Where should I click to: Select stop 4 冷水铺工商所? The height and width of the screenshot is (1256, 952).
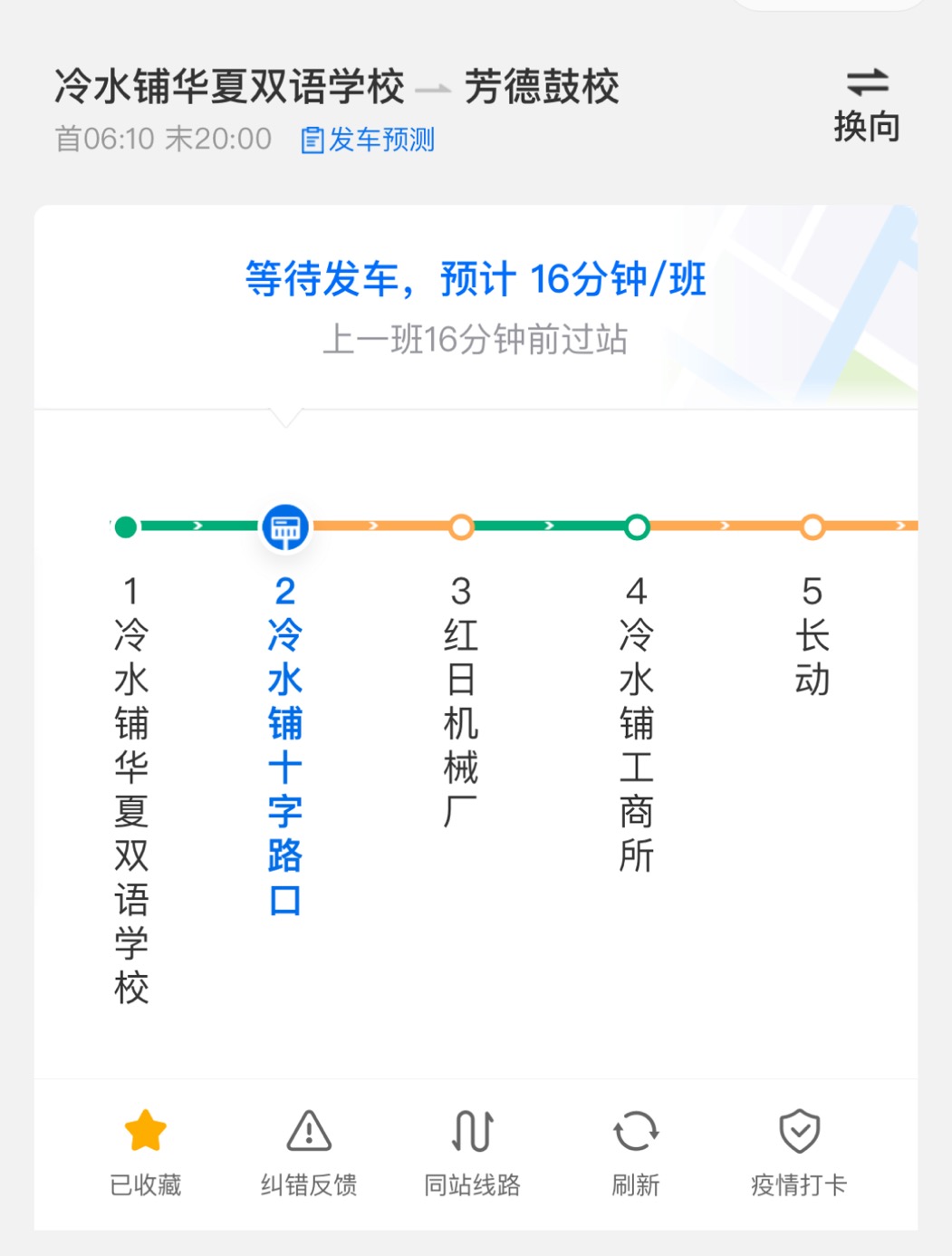pyautogui.click(x=637, y=725)
